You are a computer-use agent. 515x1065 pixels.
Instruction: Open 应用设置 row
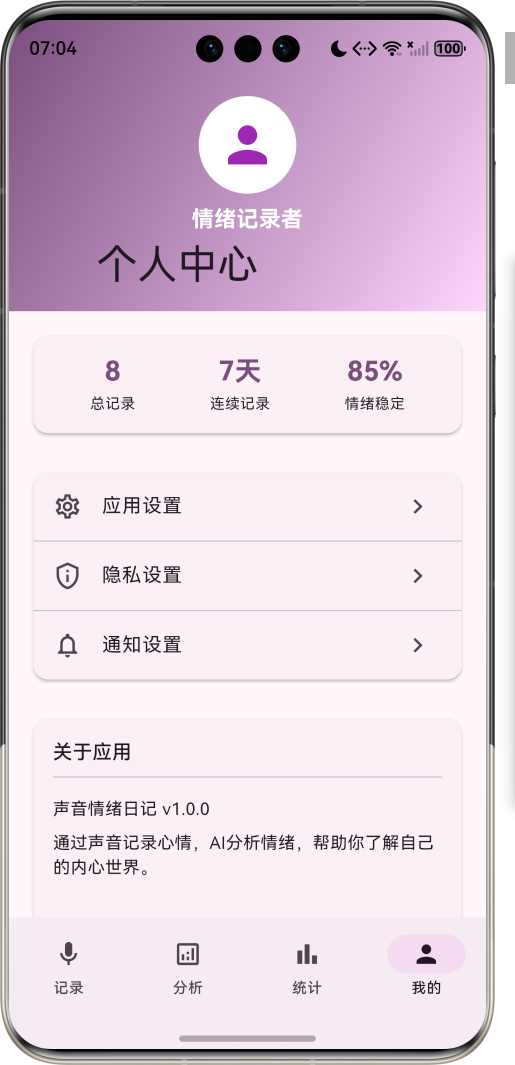pyautogui.click(x=247, y=507)
